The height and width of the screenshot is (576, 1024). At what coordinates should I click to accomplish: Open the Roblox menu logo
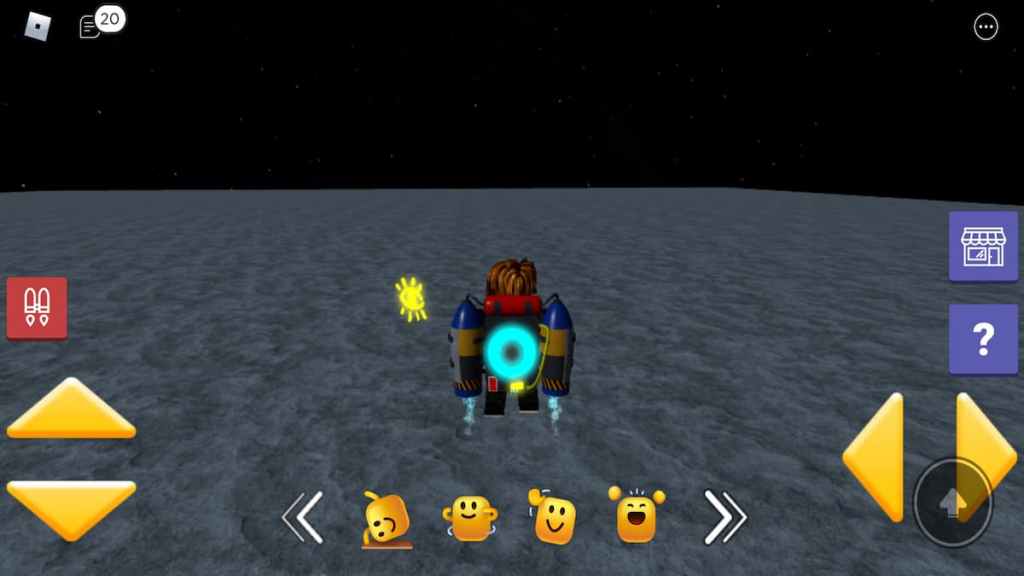click(37, 27)
